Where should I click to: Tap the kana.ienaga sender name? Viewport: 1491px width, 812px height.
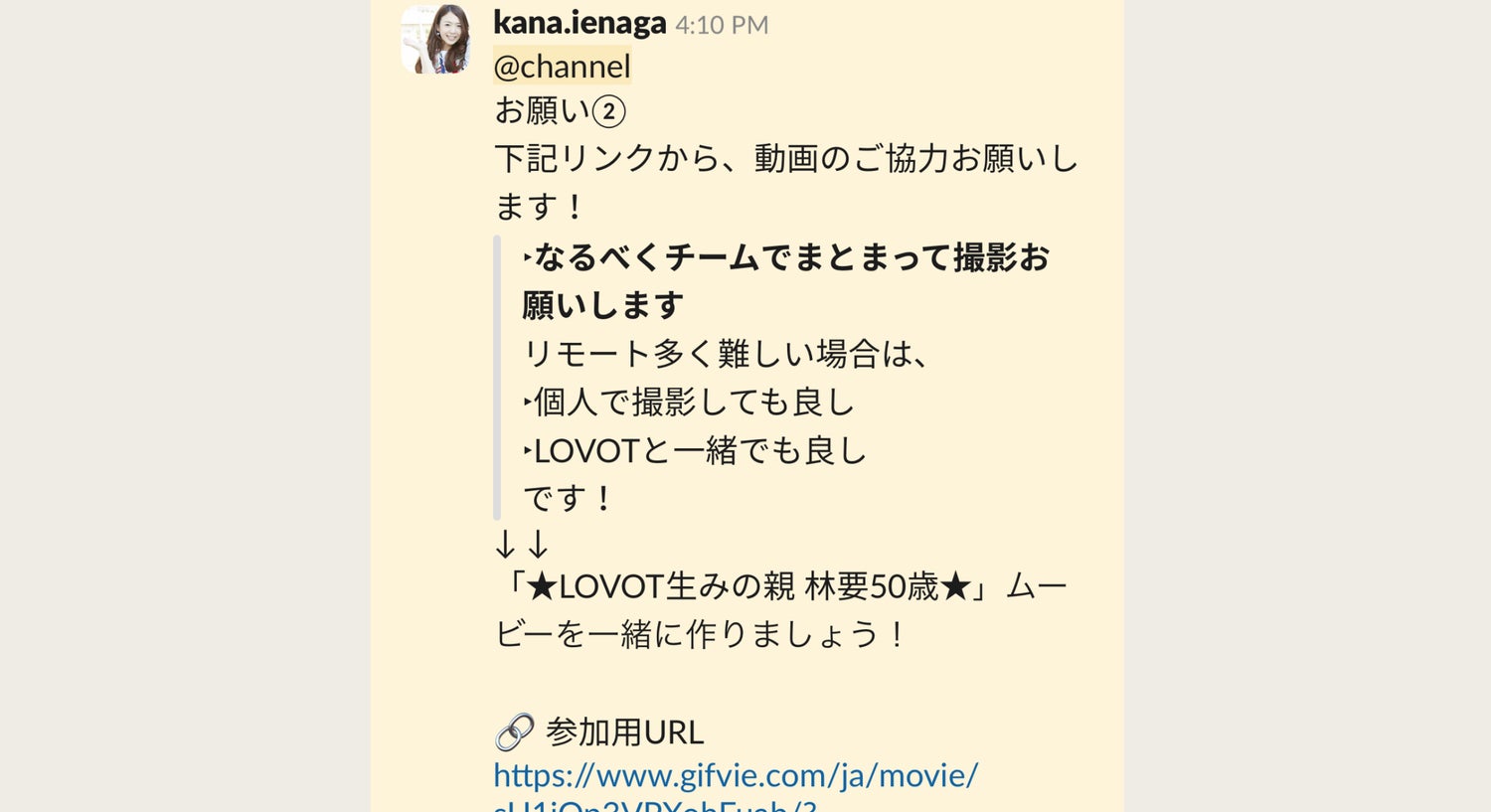click(x=580, y=23)
